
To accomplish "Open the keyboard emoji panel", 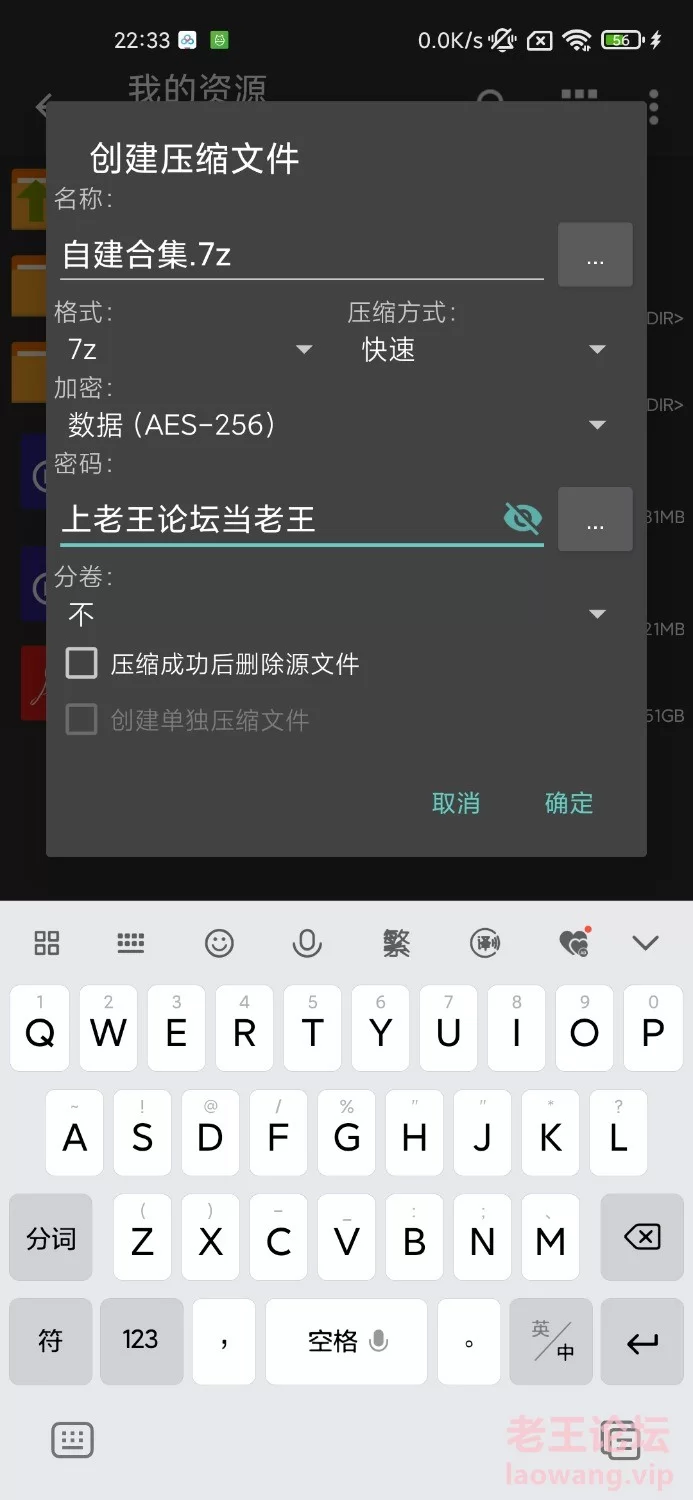I will (219, 942).
